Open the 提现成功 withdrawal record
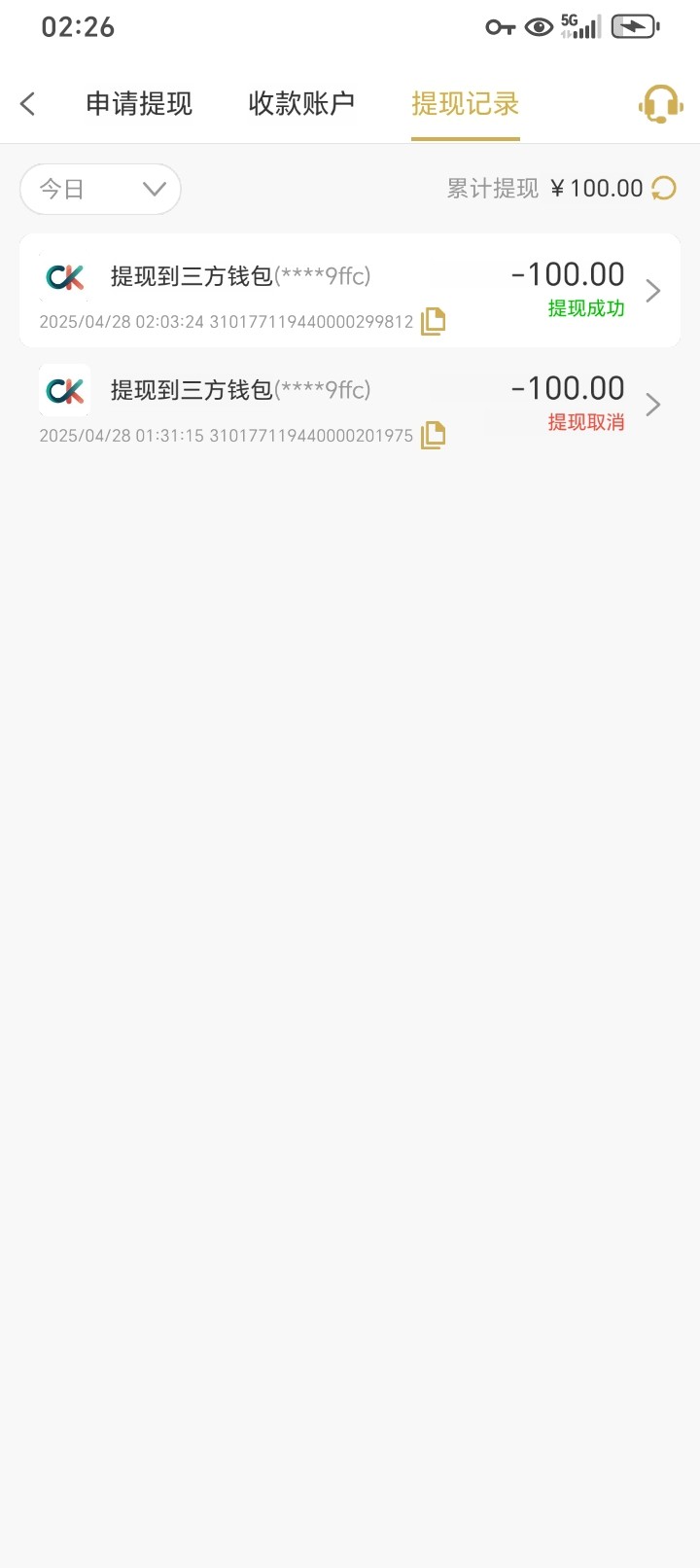The height and width of the screenshot is (1568, 700). click(350, 291)
